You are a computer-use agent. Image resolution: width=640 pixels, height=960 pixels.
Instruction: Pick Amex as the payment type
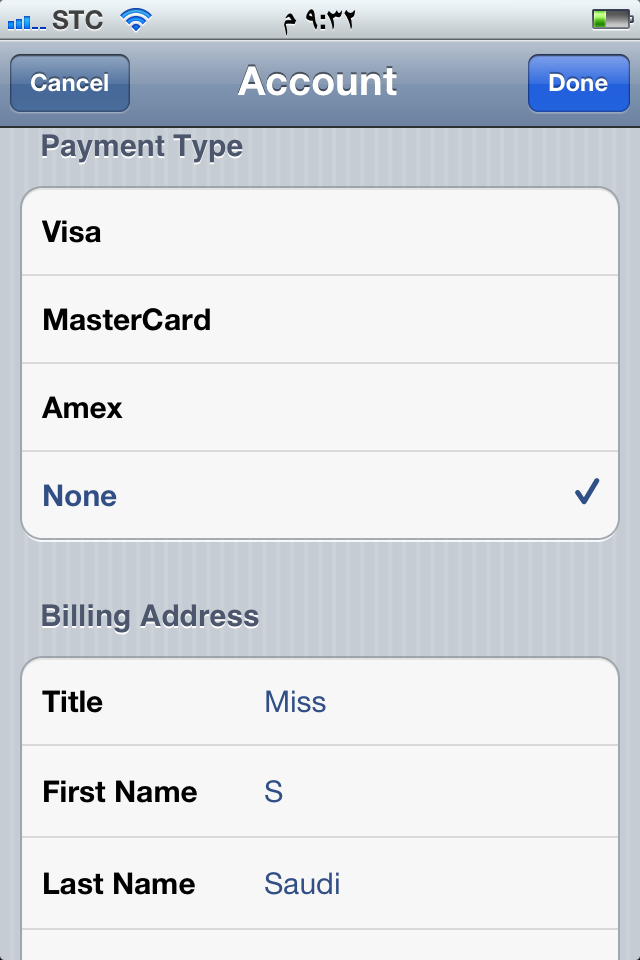pyautogui.click(x=320, y=408)
